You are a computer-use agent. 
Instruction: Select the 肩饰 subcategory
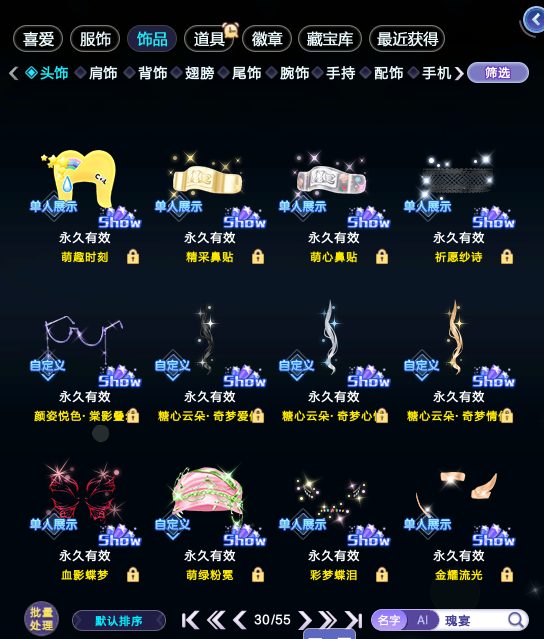103,73
